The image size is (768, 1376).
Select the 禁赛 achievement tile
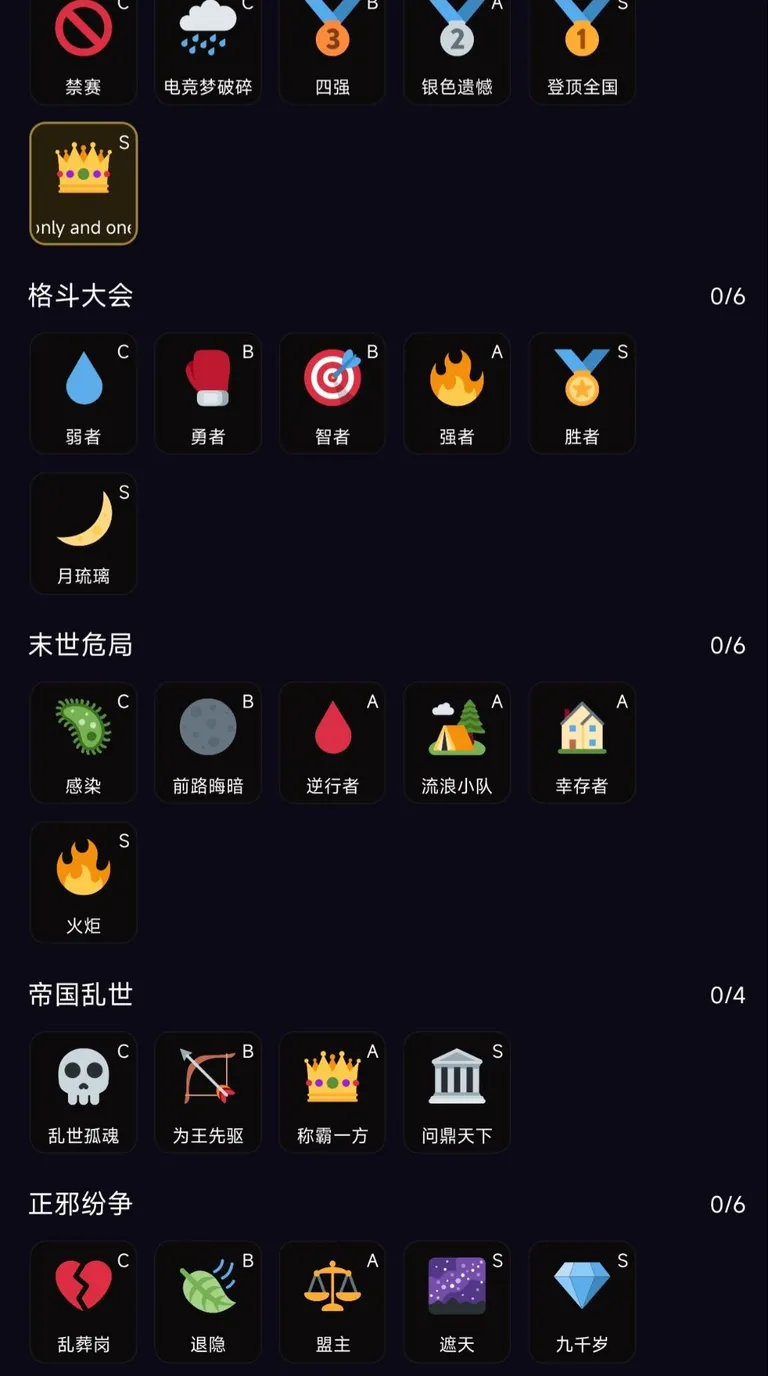click(83, 50)
